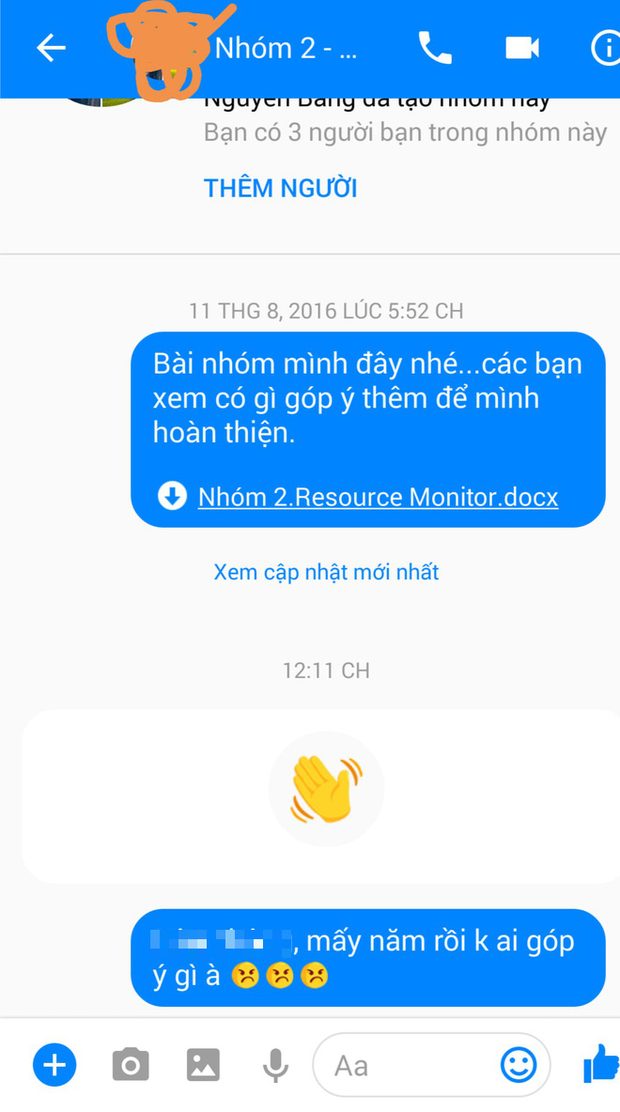Open Xem cập nhật mới nhất
Viewport: 620px width, 1112px height.
(326, 572)
